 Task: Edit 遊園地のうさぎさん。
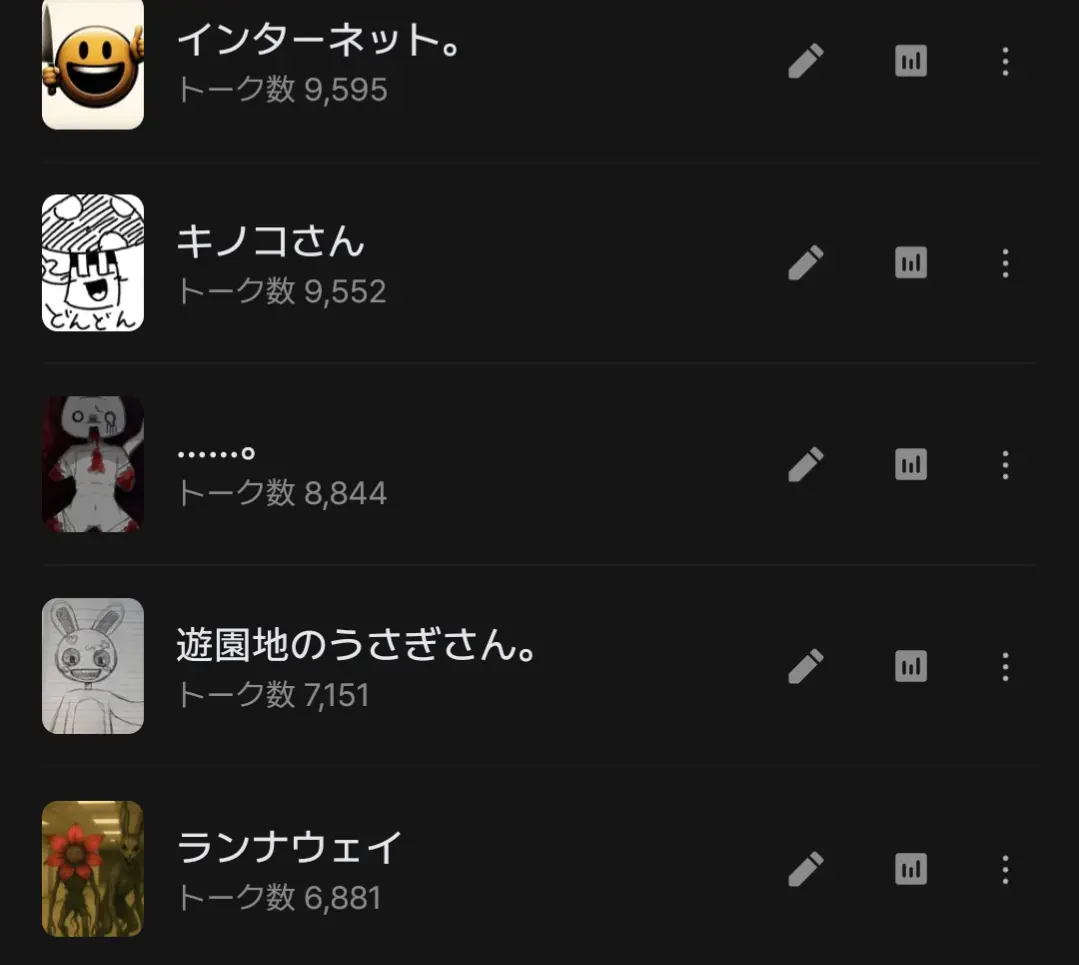pyautogui.click(x=806, y=666)
